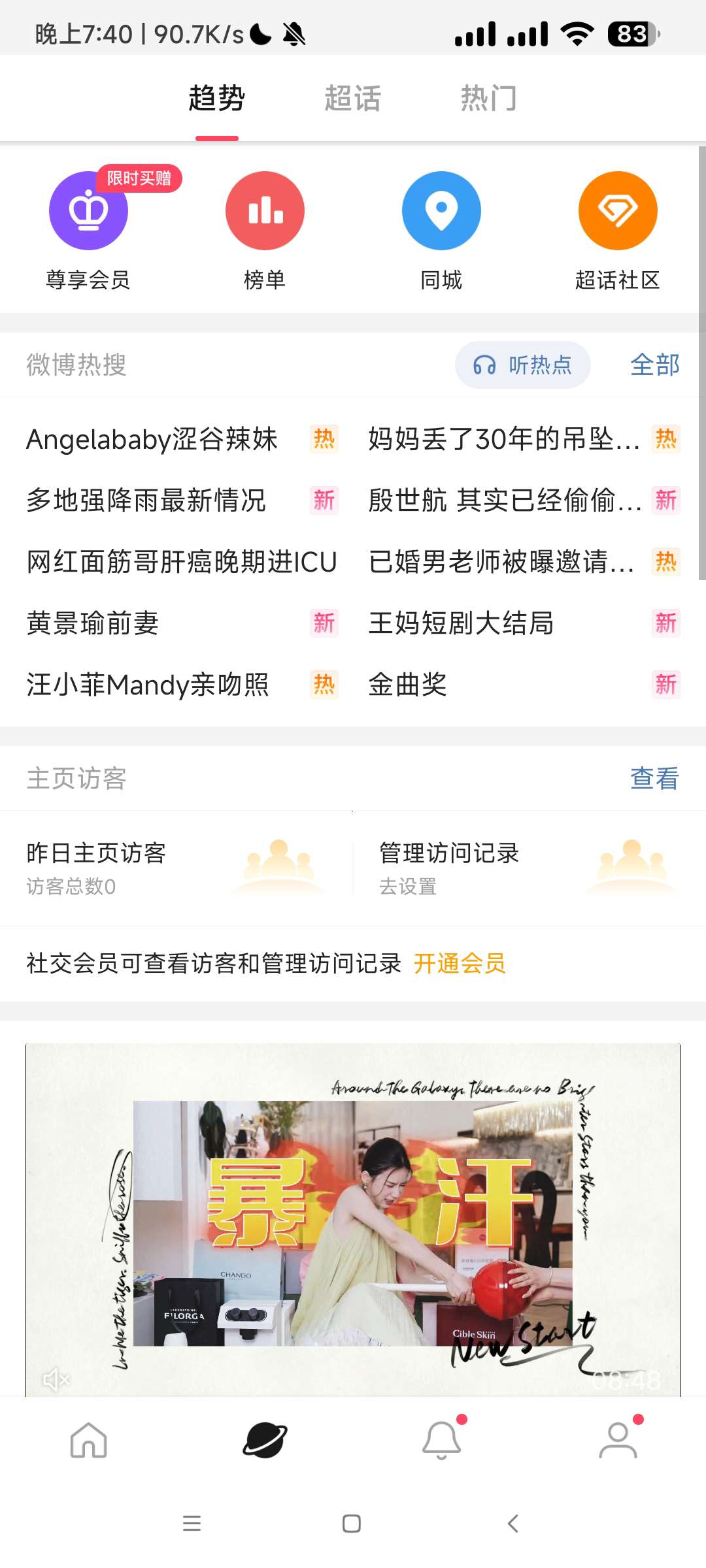Open the notifications bell tab

[x=441, y=1441]
